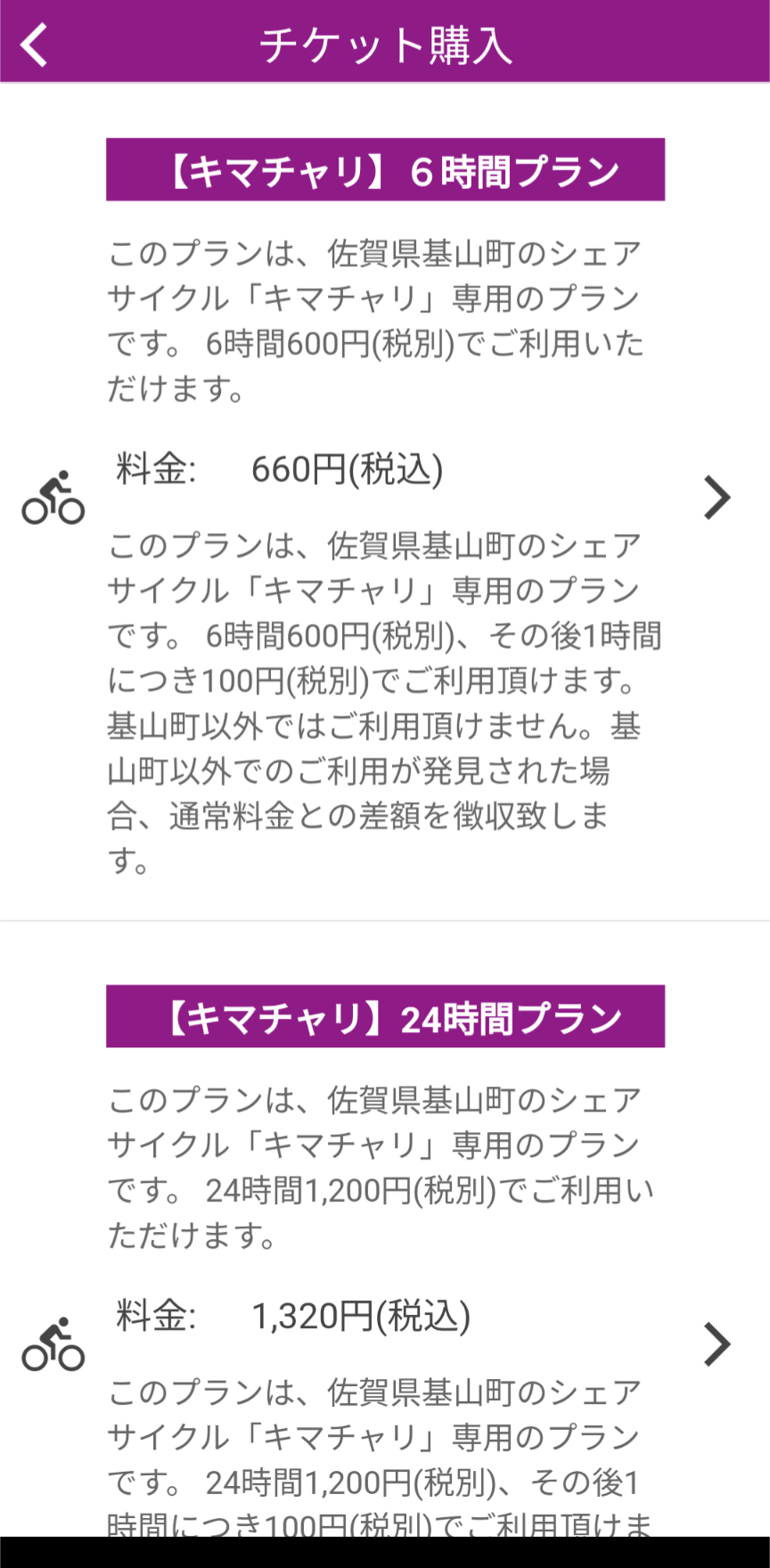Open the 【キマチャリ】6時間プラン ticket
770x1568 pixels.
tap(716, 497)
